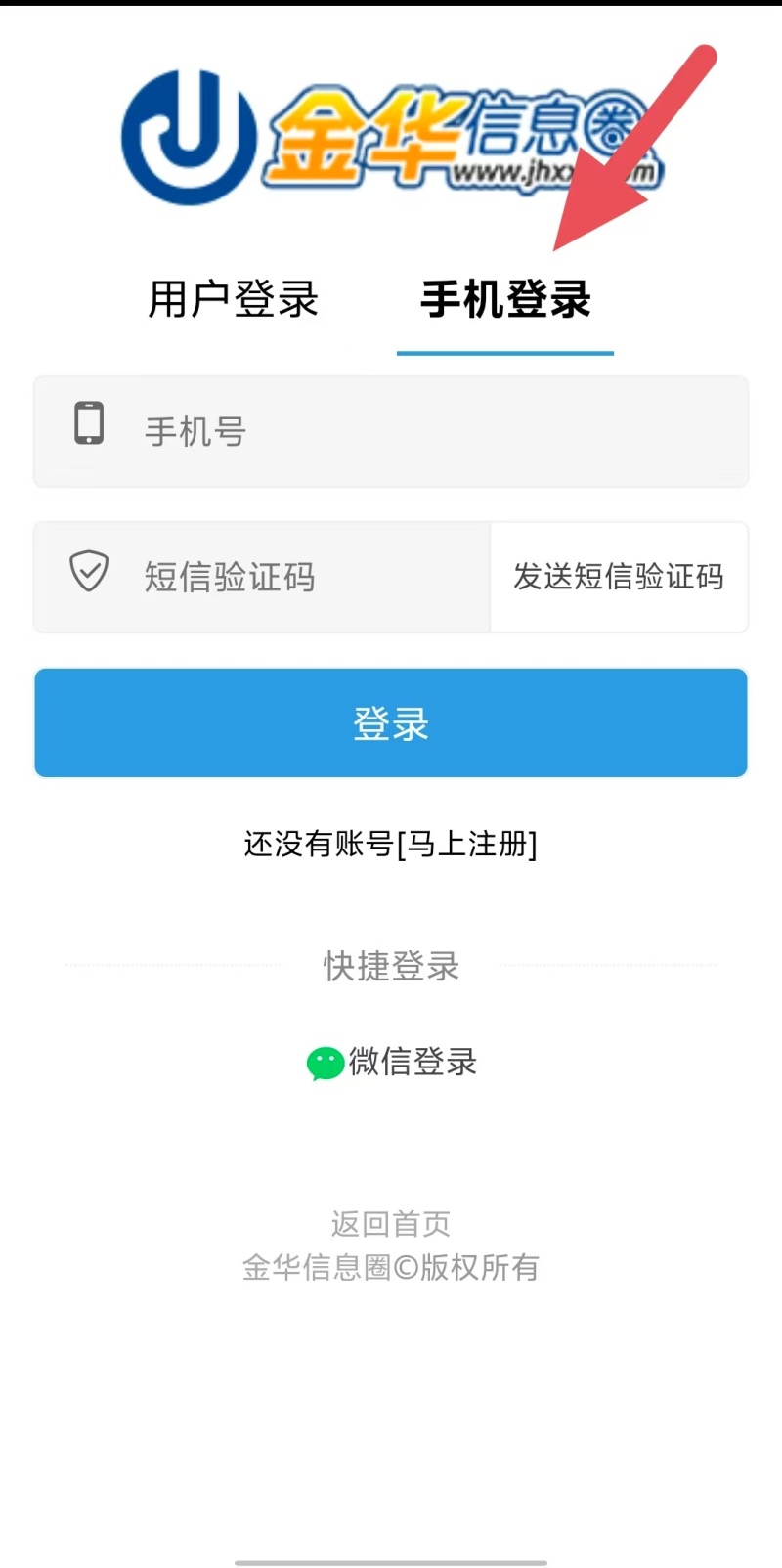The image size is (782, 1568).
Task: Go back via 返回首页 link
Action: pyautogui.click(x=390, y=1223)
